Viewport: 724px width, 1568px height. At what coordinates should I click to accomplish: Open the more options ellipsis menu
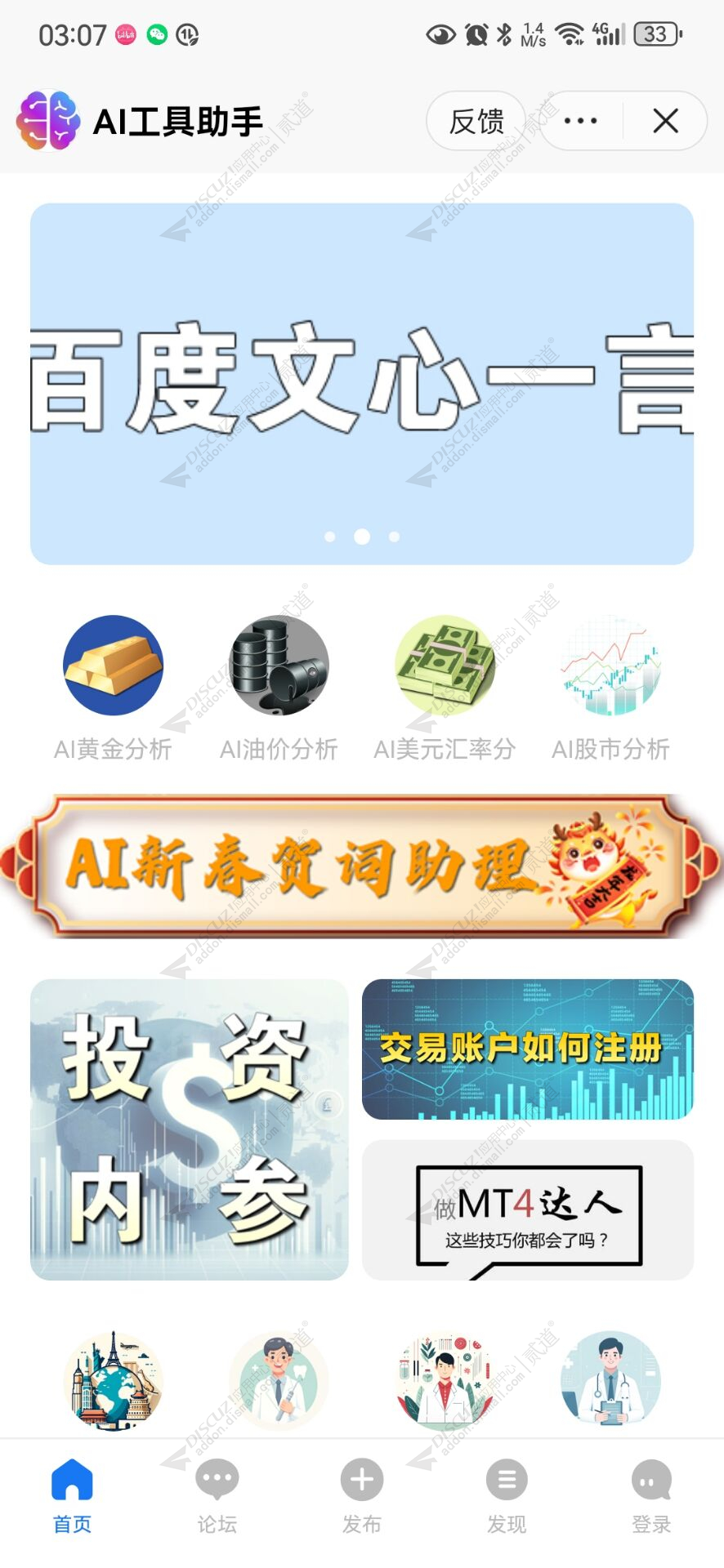(x=579, y=120)
